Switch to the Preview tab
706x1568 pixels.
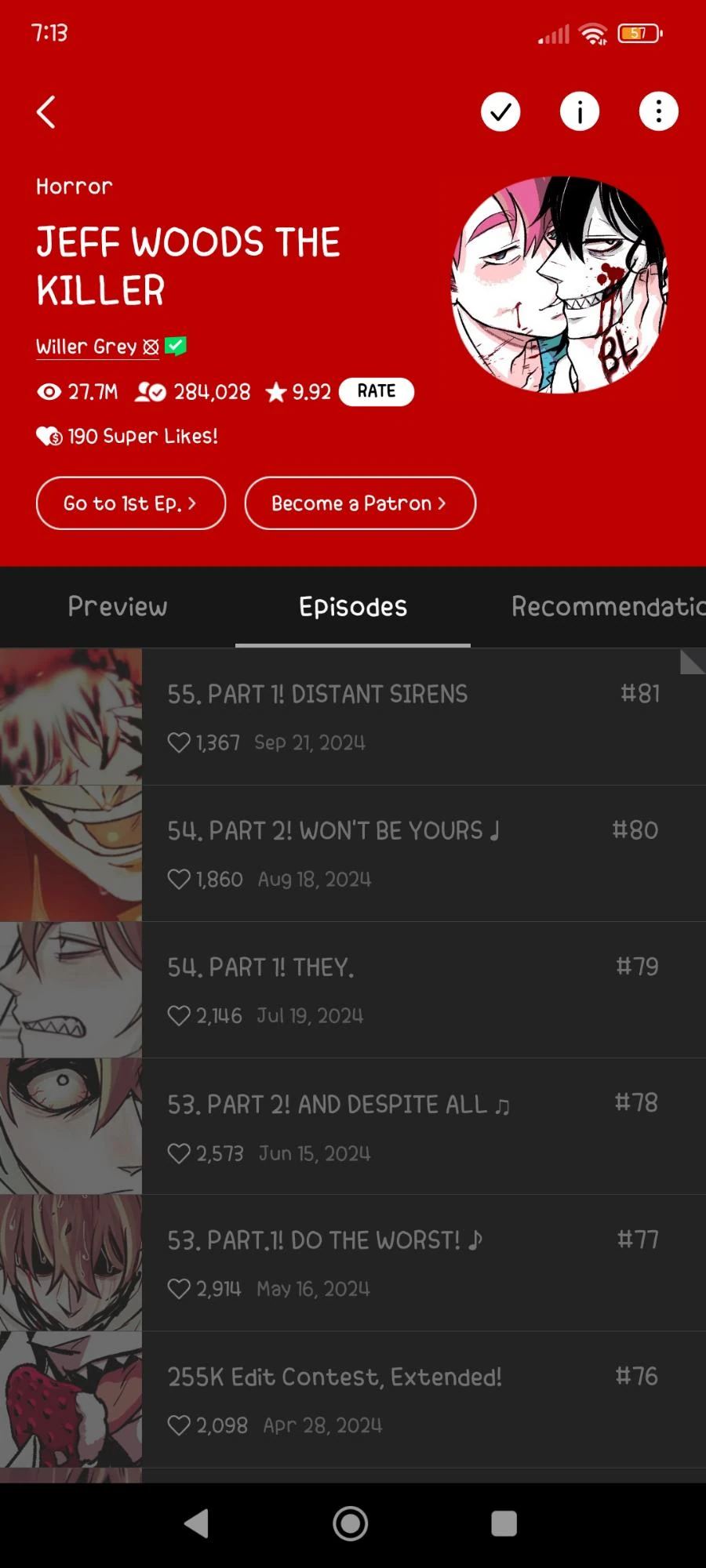[x=118, y=607]
